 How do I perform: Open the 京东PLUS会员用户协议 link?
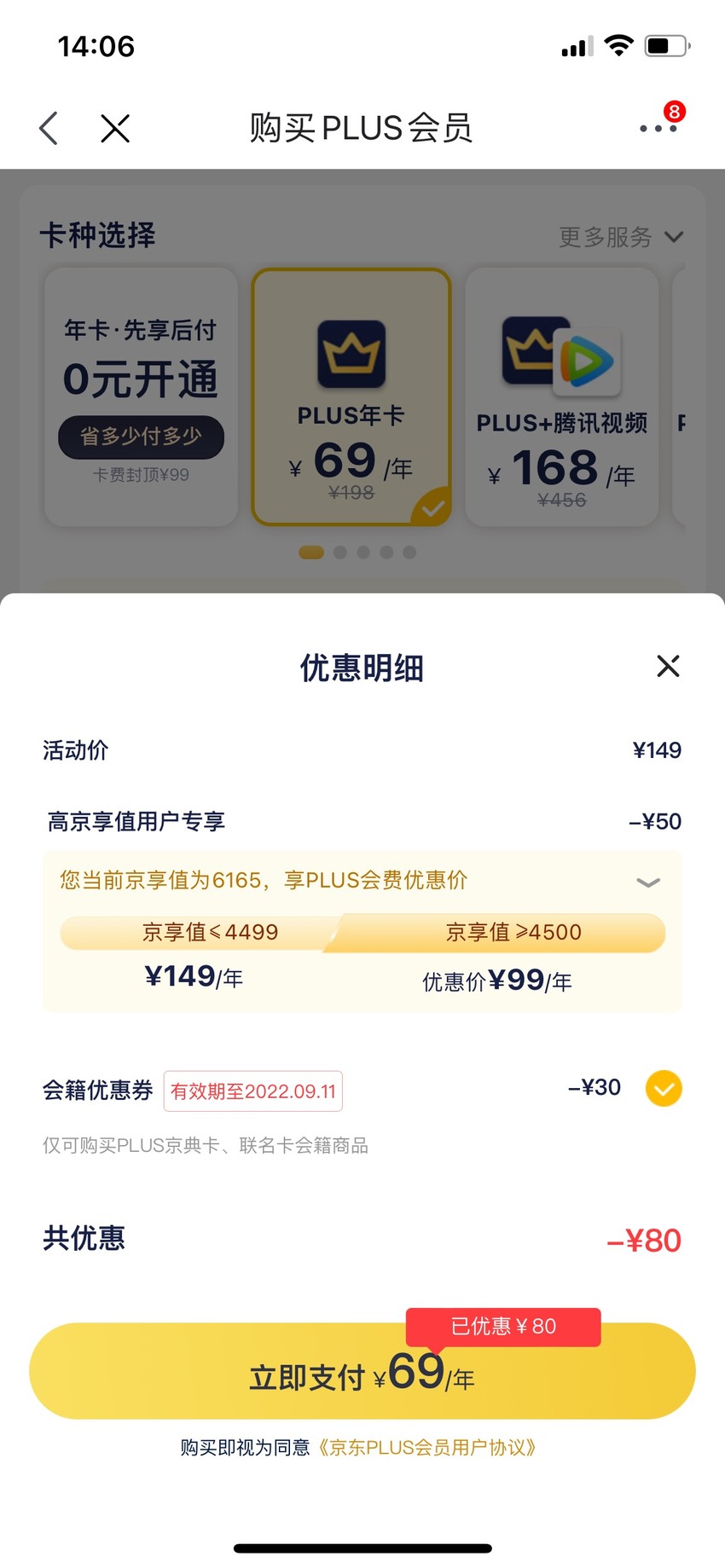coord(426,1448)
